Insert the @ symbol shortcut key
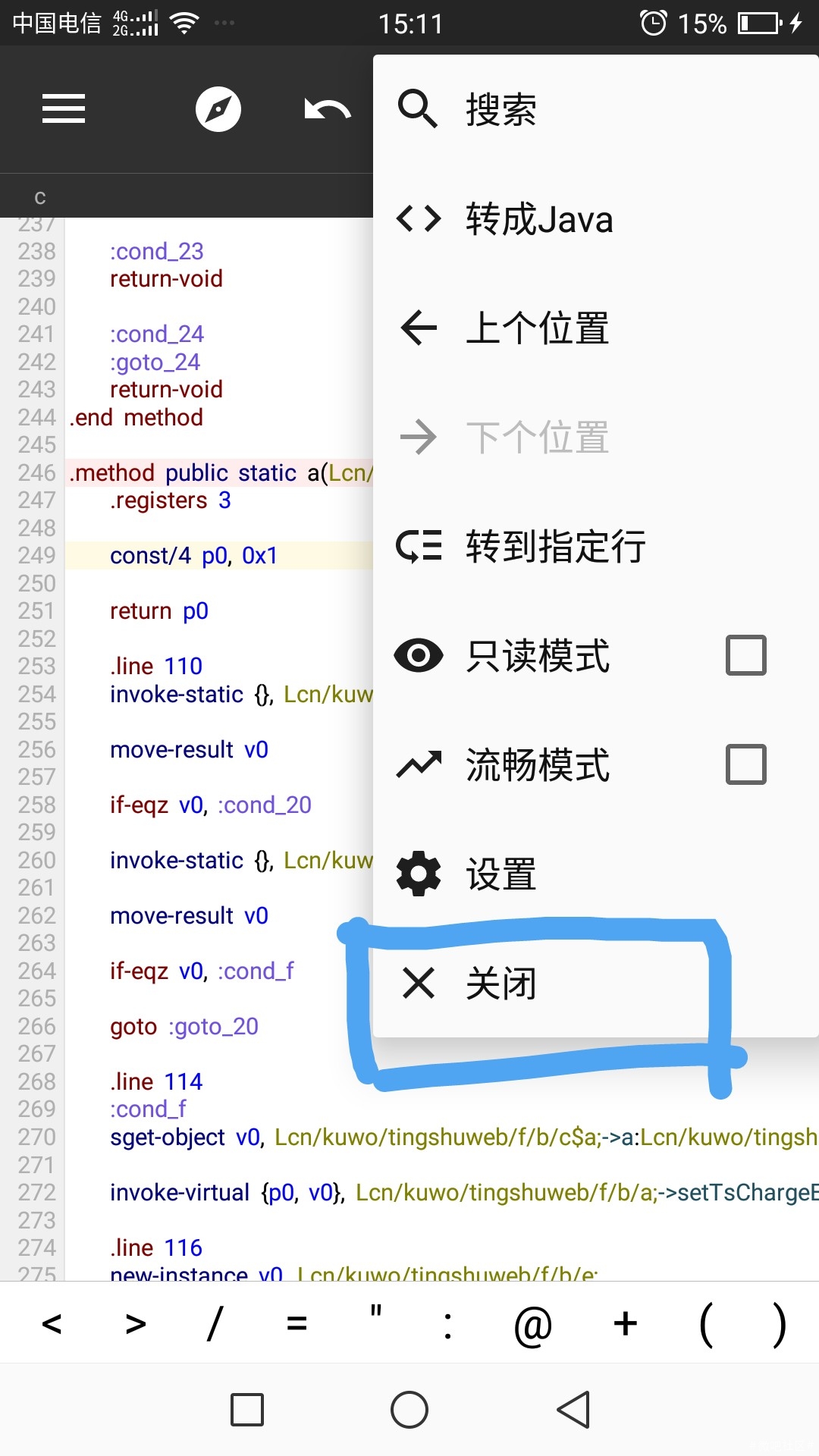Image resolution: width=819 pixels, height=1456 pixels. point(532,1324)
